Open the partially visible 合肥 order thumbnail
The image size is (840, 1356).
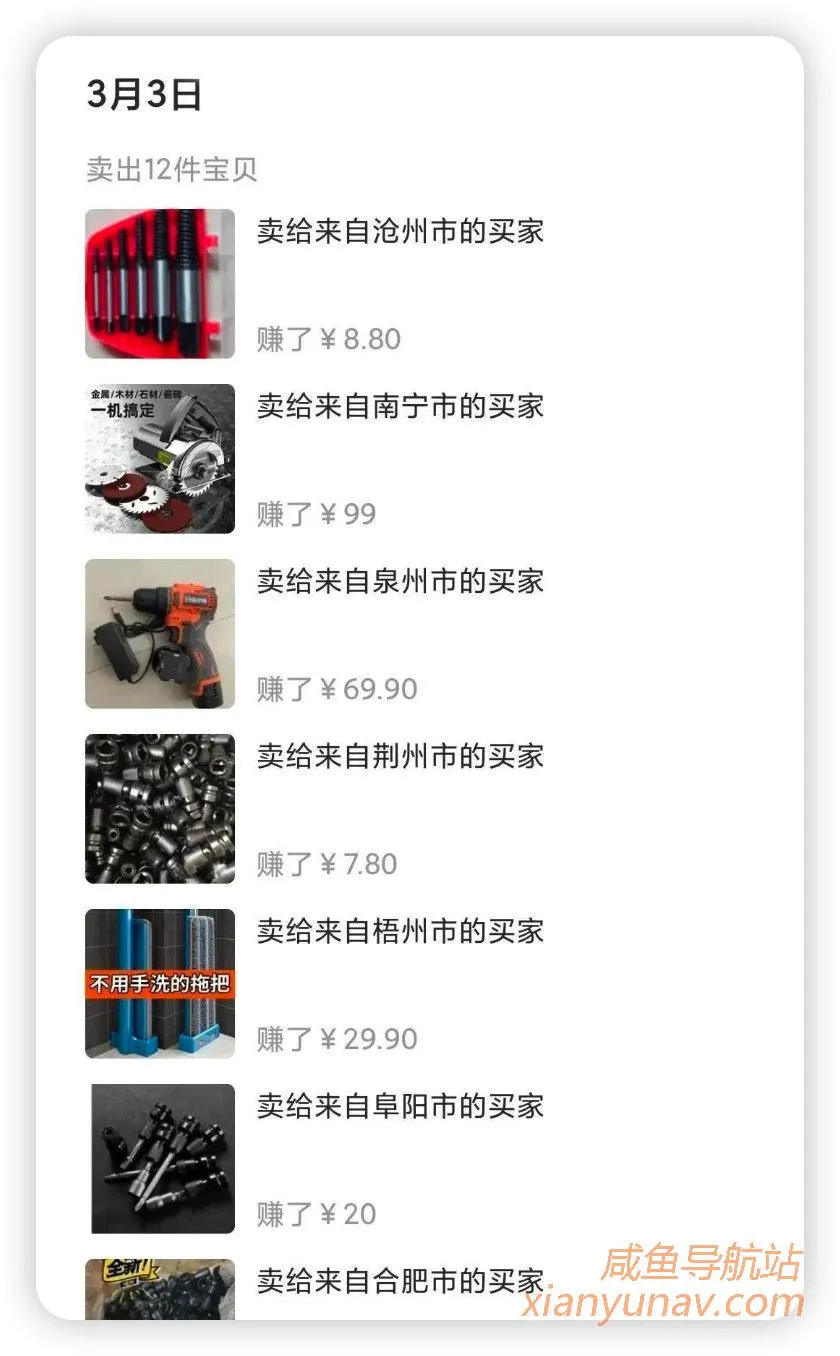tap(159, 1300)
